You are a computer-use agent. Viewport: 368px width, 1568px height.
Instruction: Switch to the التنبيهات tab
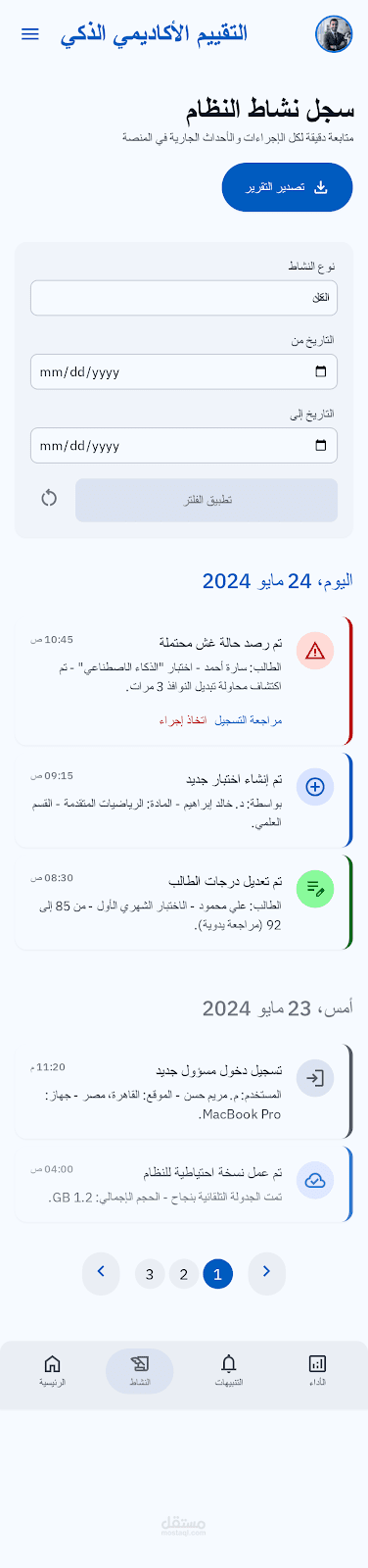tap(229, 1370)
